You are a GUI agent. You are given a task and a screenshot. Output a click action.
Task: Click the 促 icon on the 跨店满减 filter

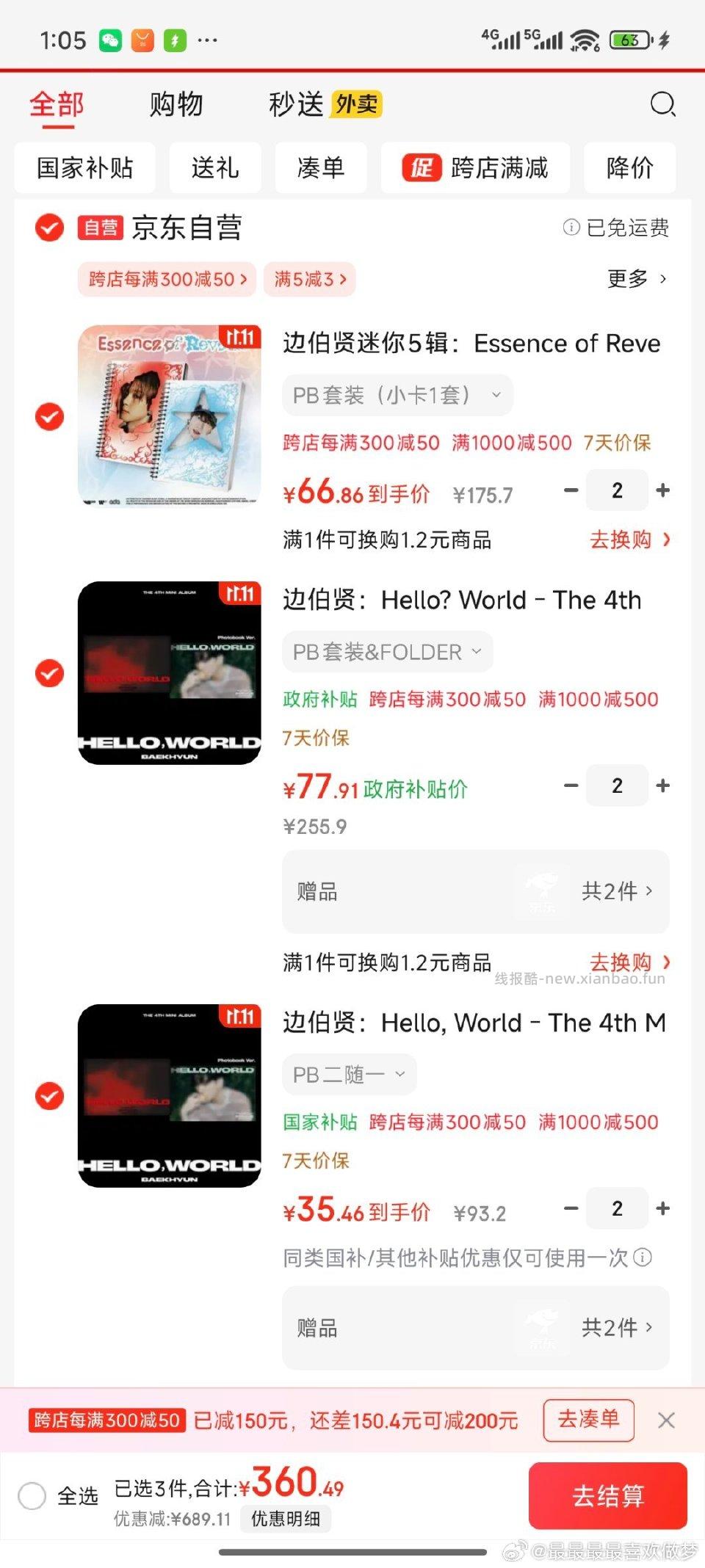(421, 168)
